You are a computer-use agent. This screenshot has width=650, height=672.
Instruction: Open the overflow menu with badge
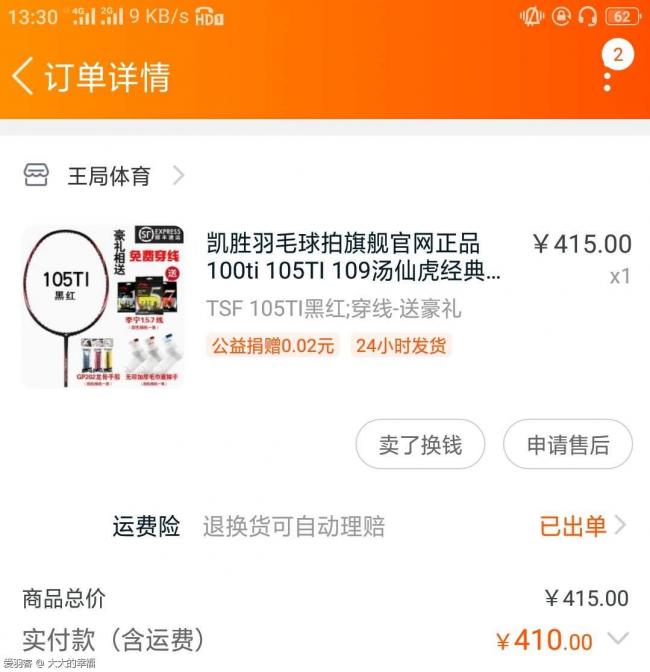[607, 73]
